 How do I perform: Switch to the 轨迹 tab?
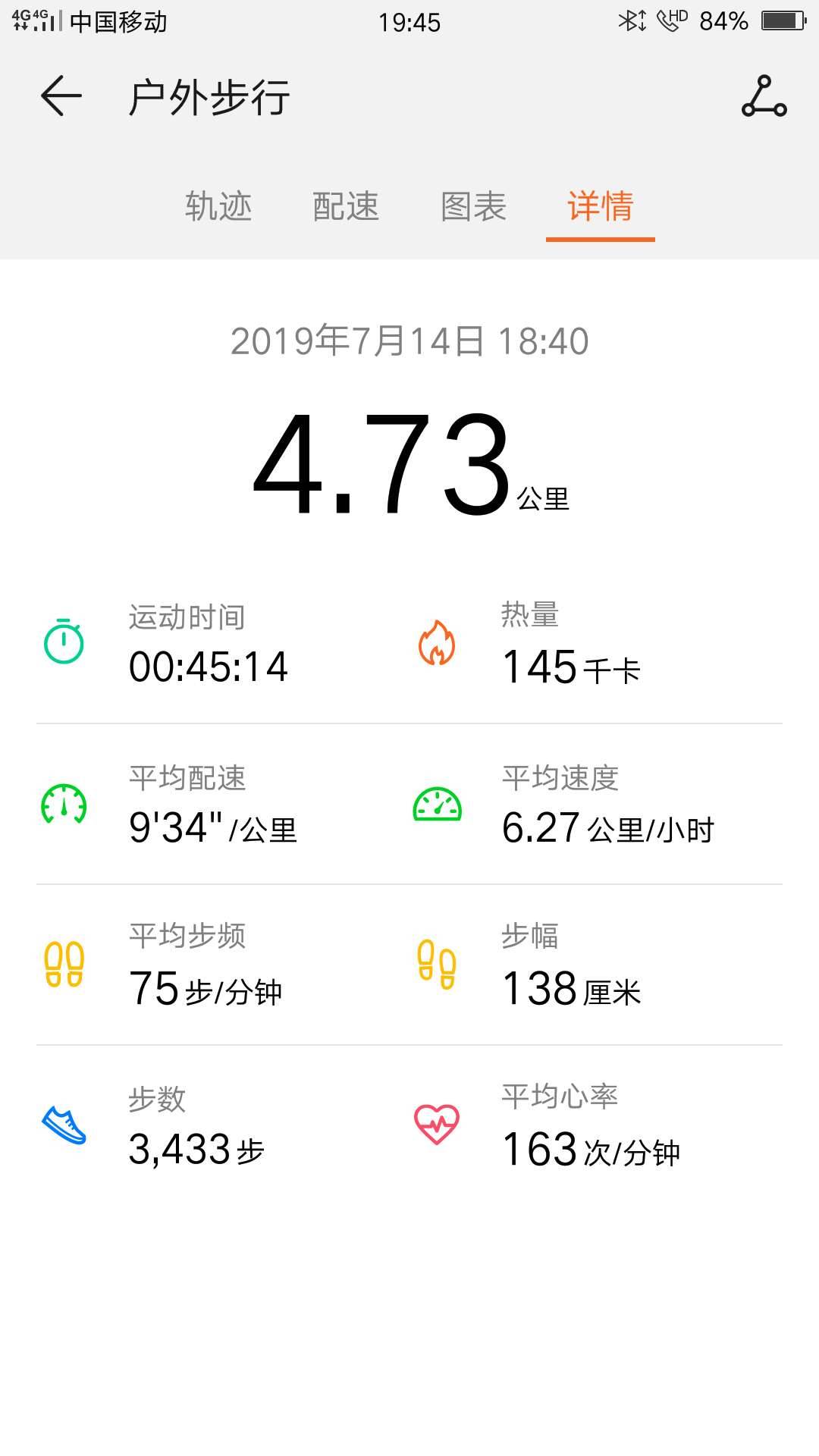coord(217,206)
